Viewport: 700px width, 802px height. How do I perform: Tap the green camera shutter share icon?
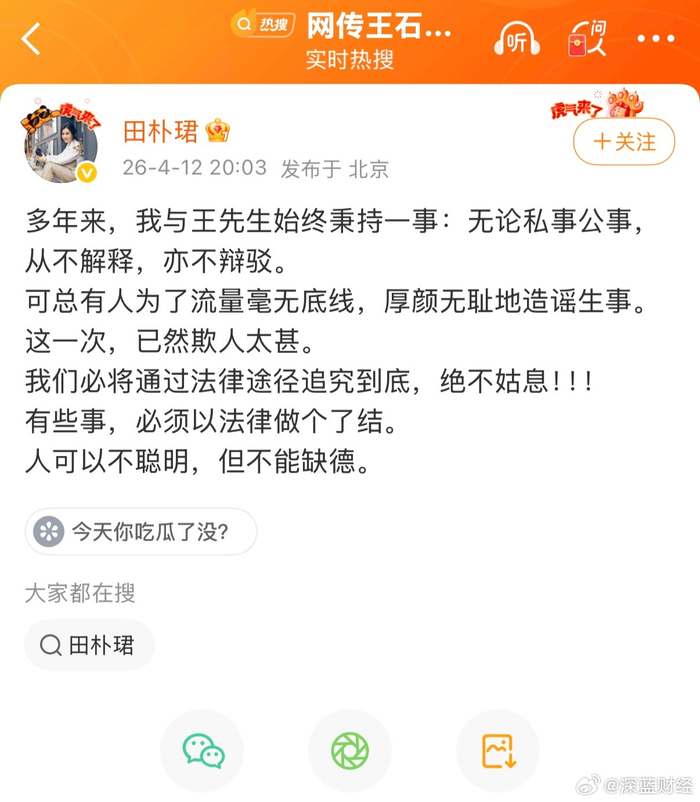pos(350,751)
